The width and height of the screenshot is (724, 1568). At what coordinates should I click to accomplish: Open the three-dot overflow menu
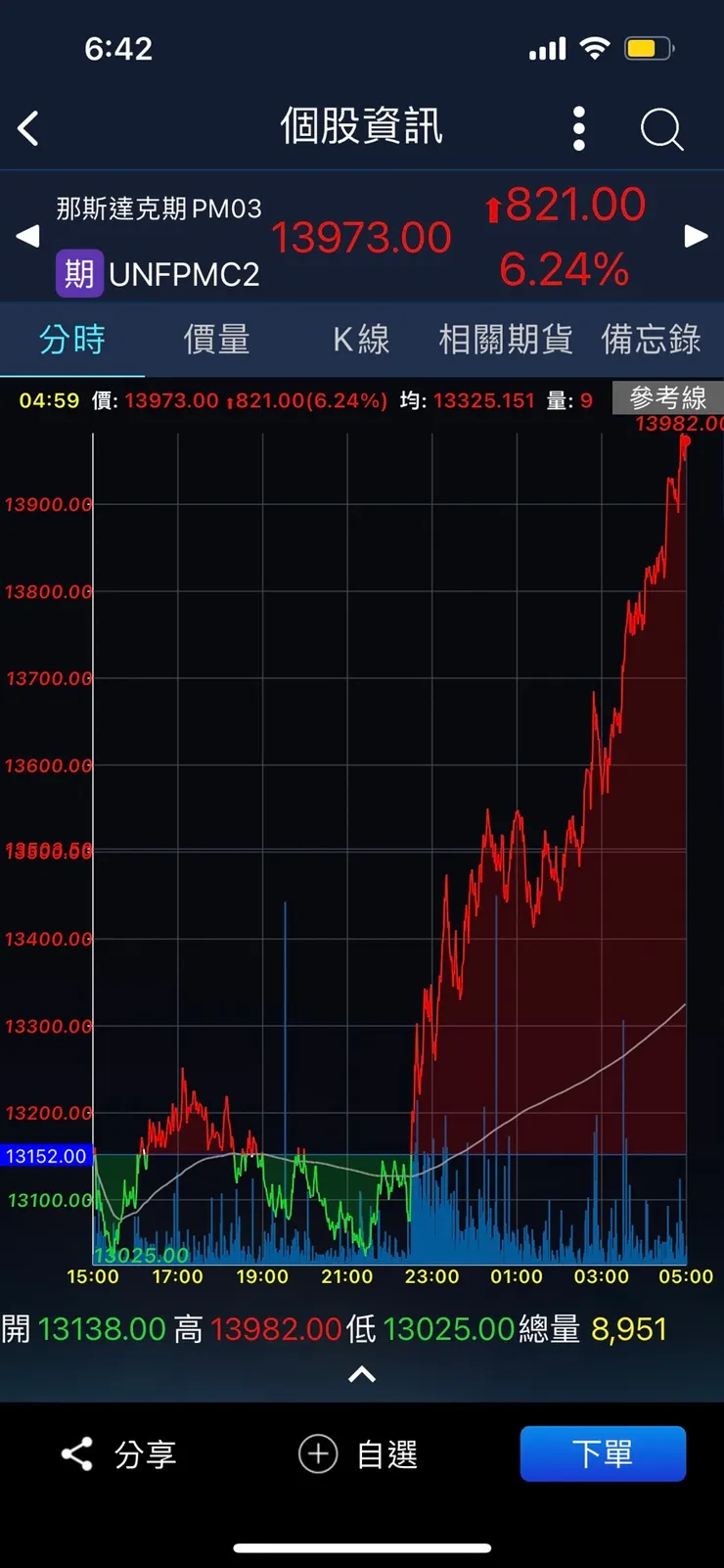tap(579, 128)
